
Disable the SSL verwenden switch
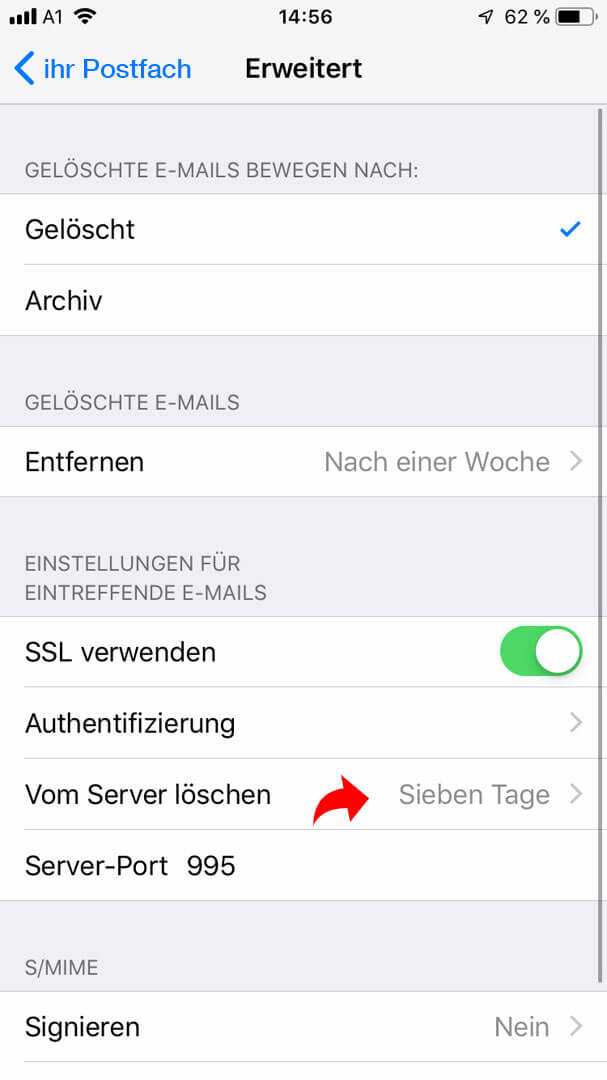541,651
